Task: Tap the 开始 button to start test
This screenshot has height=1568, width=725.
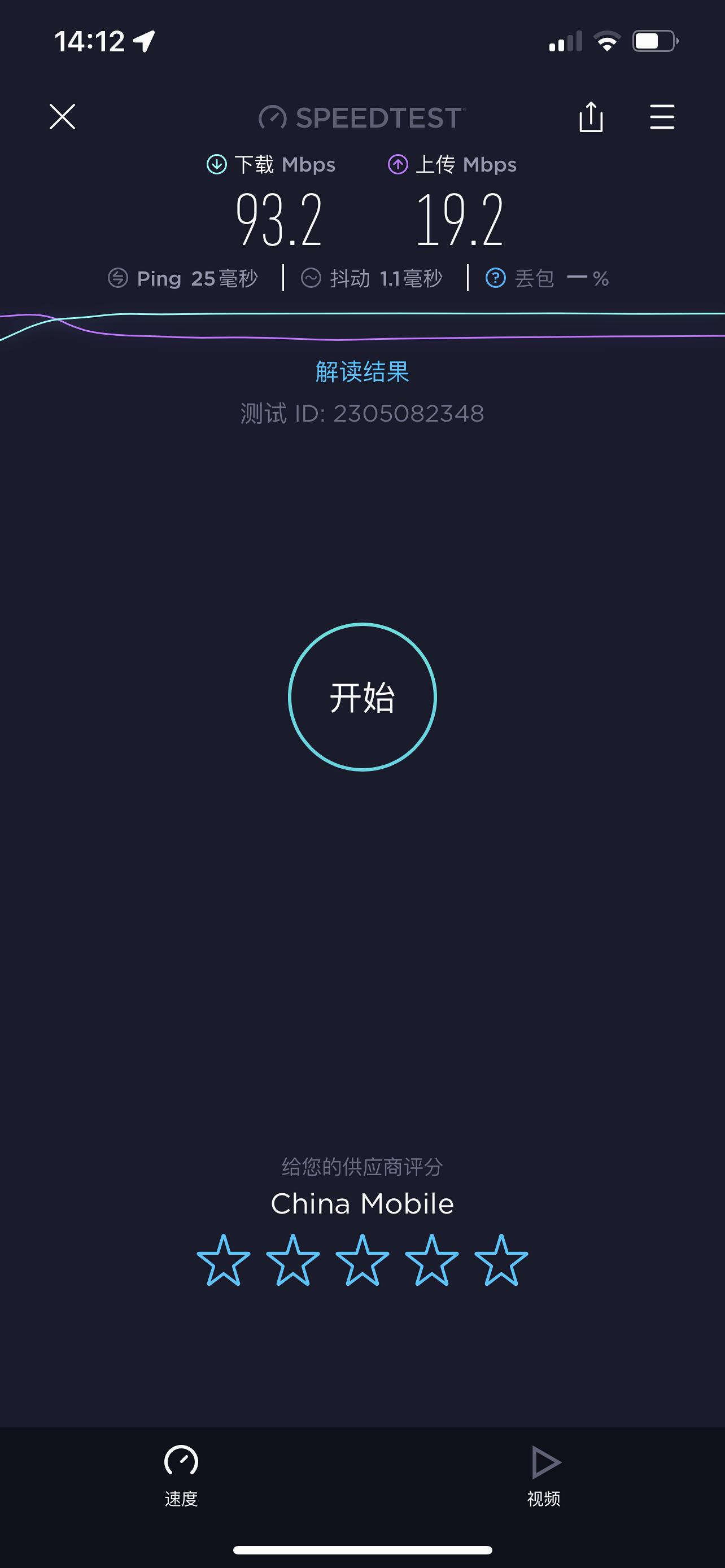Action: click(362, 699)
